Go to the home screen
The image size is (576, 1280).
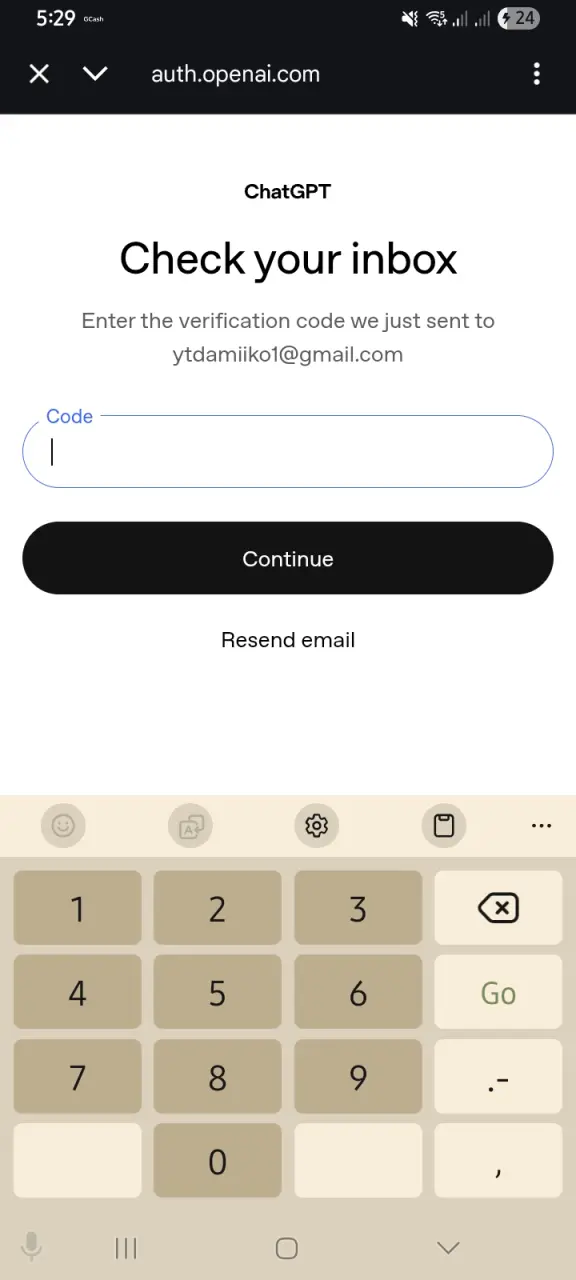click(x=287, y=1247)
